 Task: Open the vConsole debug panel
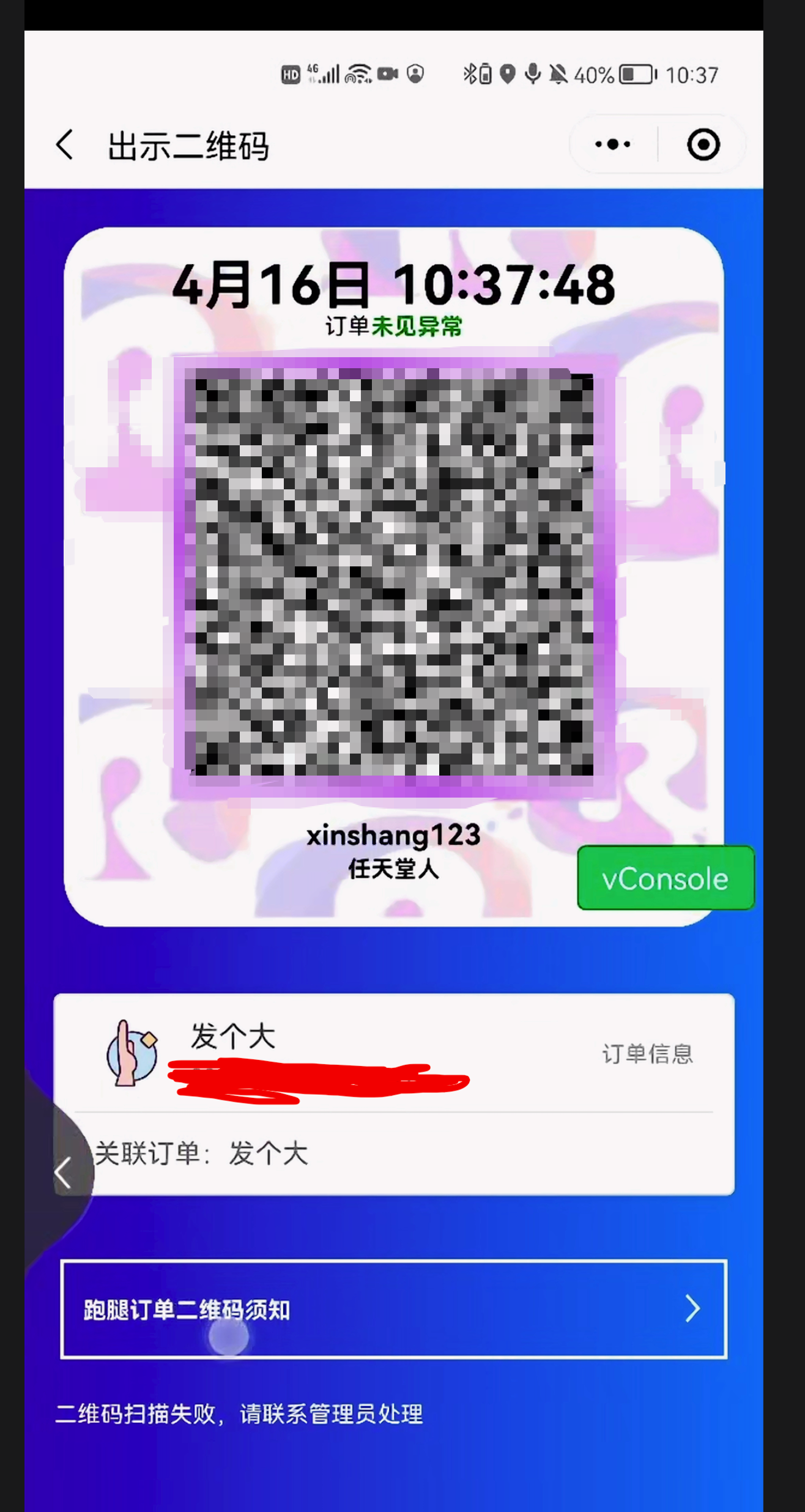tap(666, 878)
